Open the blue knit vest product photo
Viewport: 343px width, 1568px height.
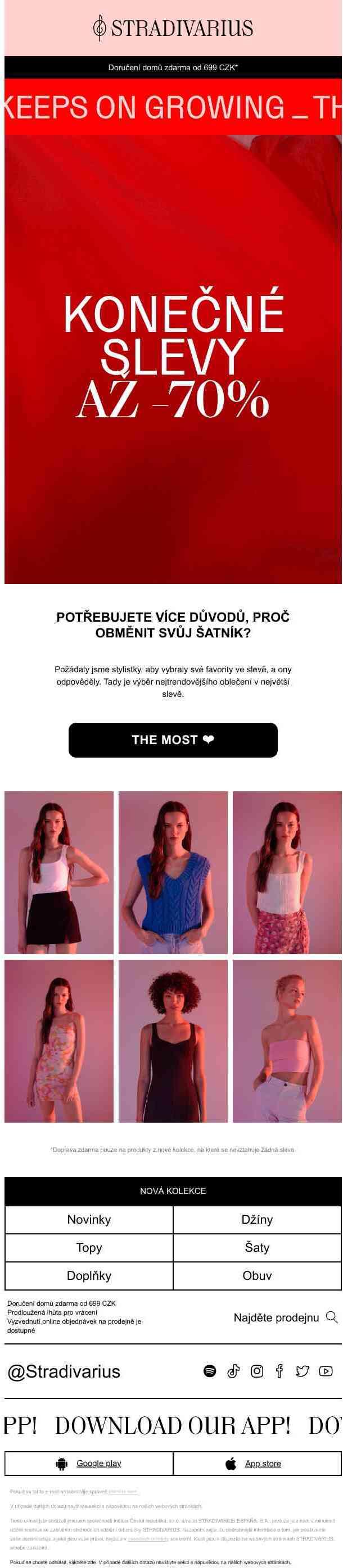(x=173, y=872)
